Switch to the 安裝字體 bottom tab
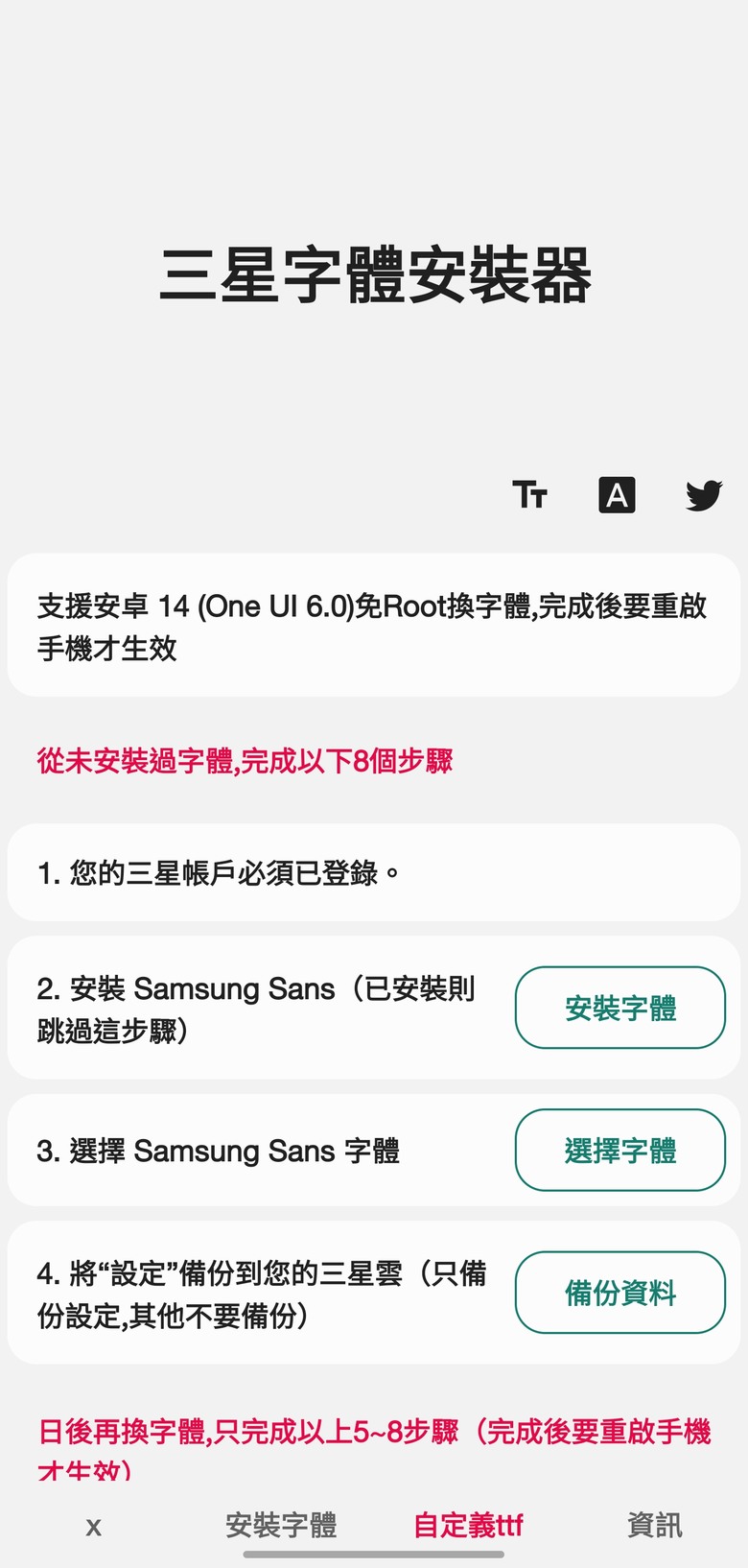Viewport: 748px width, 1568px height. pyautogui.click(x=281, y=1525)
